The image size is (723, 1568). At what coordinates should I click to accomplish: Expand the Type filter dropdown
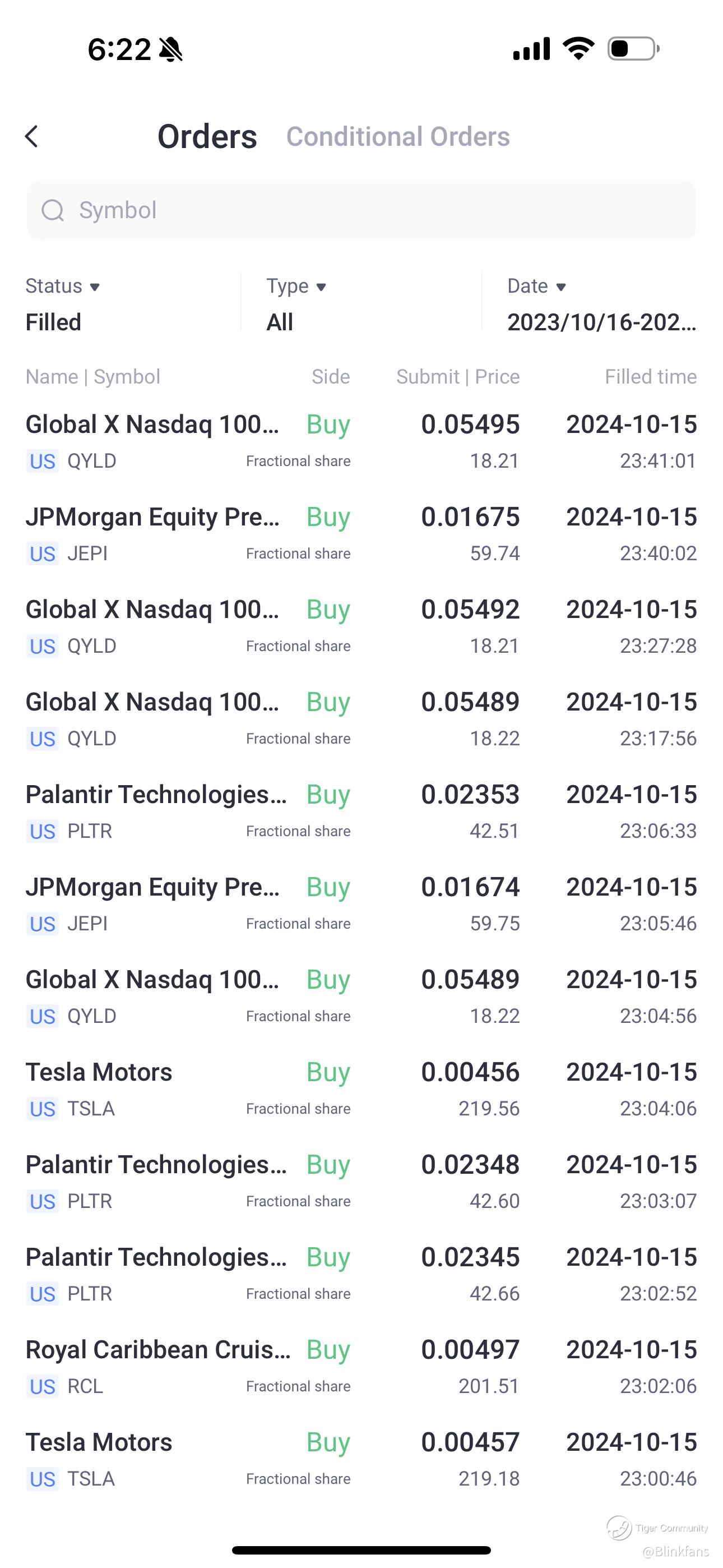[x=296, y=304]
